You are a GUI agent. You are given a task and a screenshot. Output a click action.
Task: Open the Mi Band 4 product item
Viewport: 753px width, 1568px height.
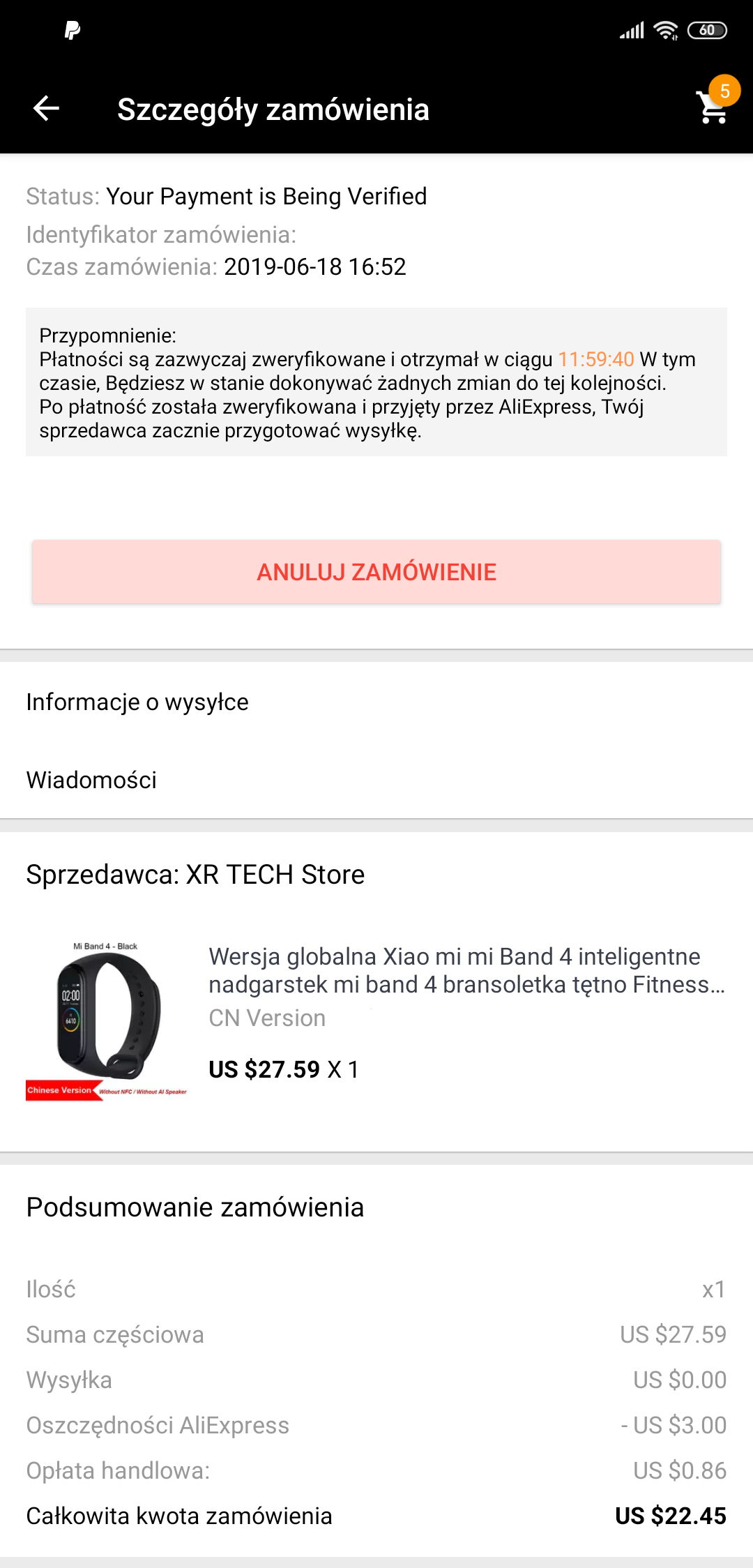tap(376, 1018)
